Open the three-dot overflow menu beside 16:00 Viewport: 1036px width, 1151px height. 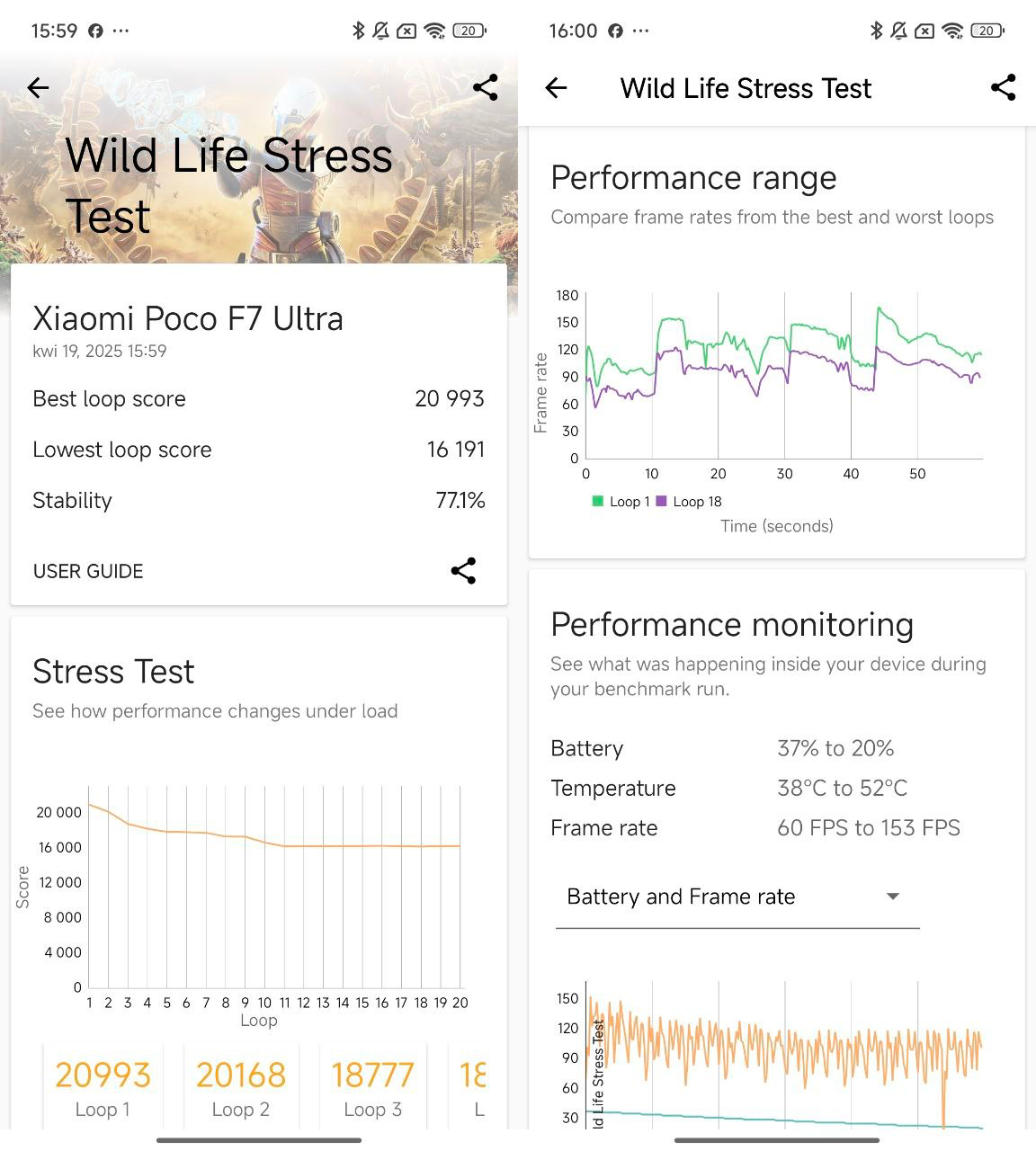point(641,30)
